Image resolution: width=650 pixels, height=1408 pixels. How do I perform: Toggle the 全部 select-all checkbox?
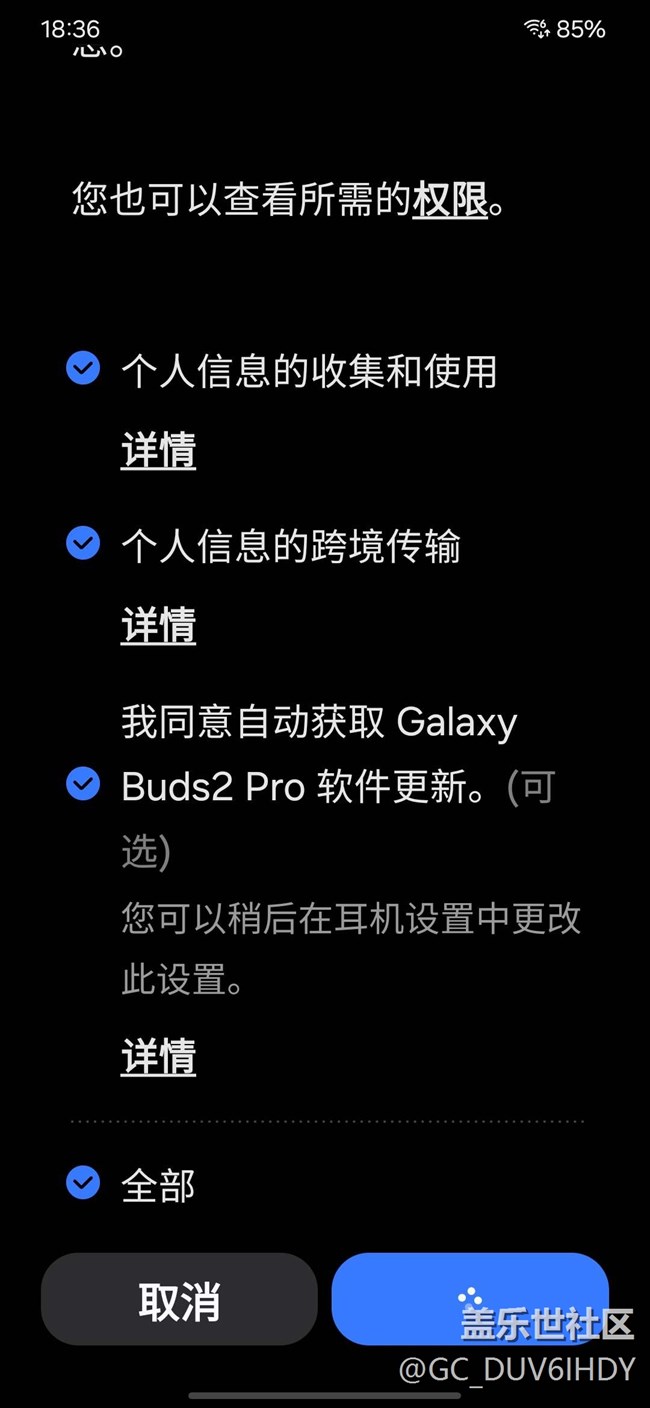(83, 1183)
